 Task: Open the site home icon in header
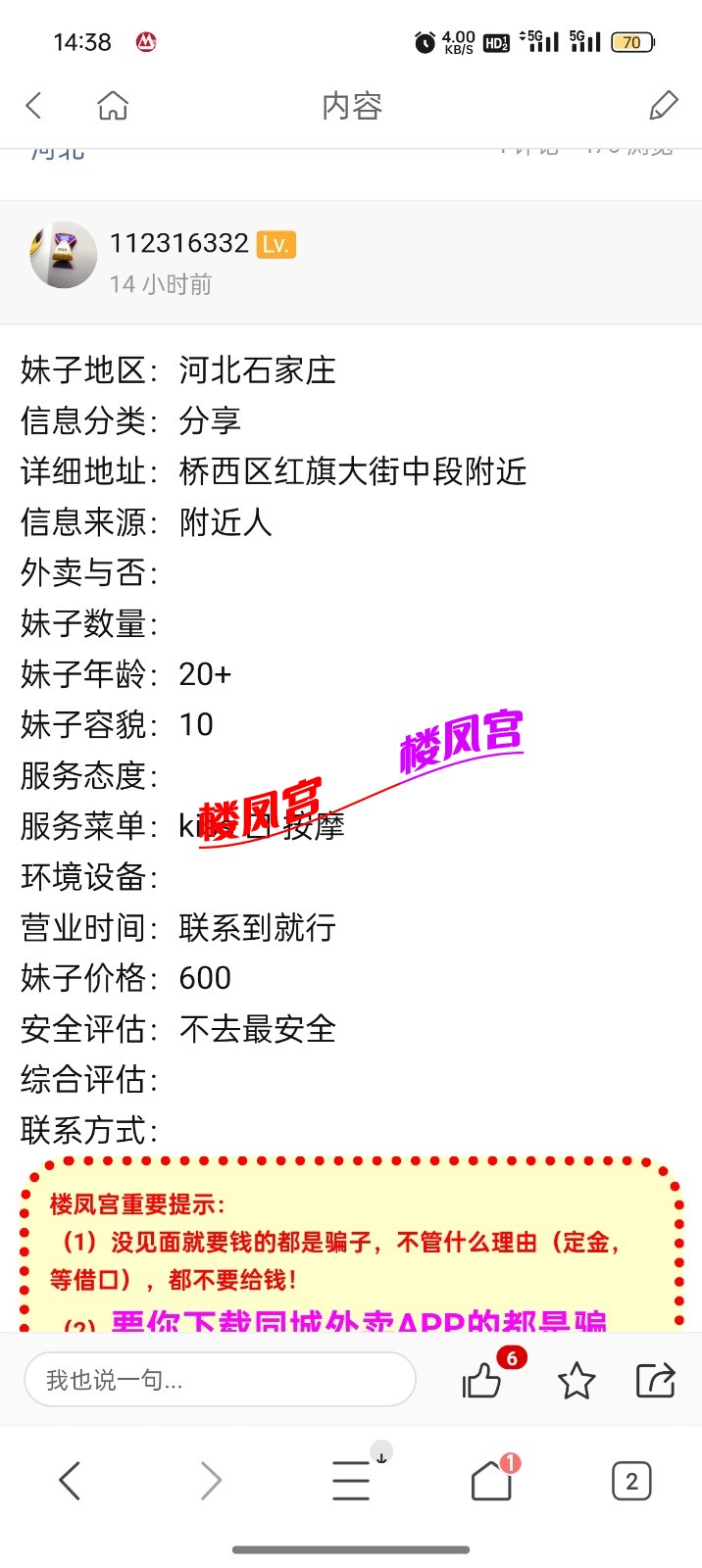click(113, 106)
